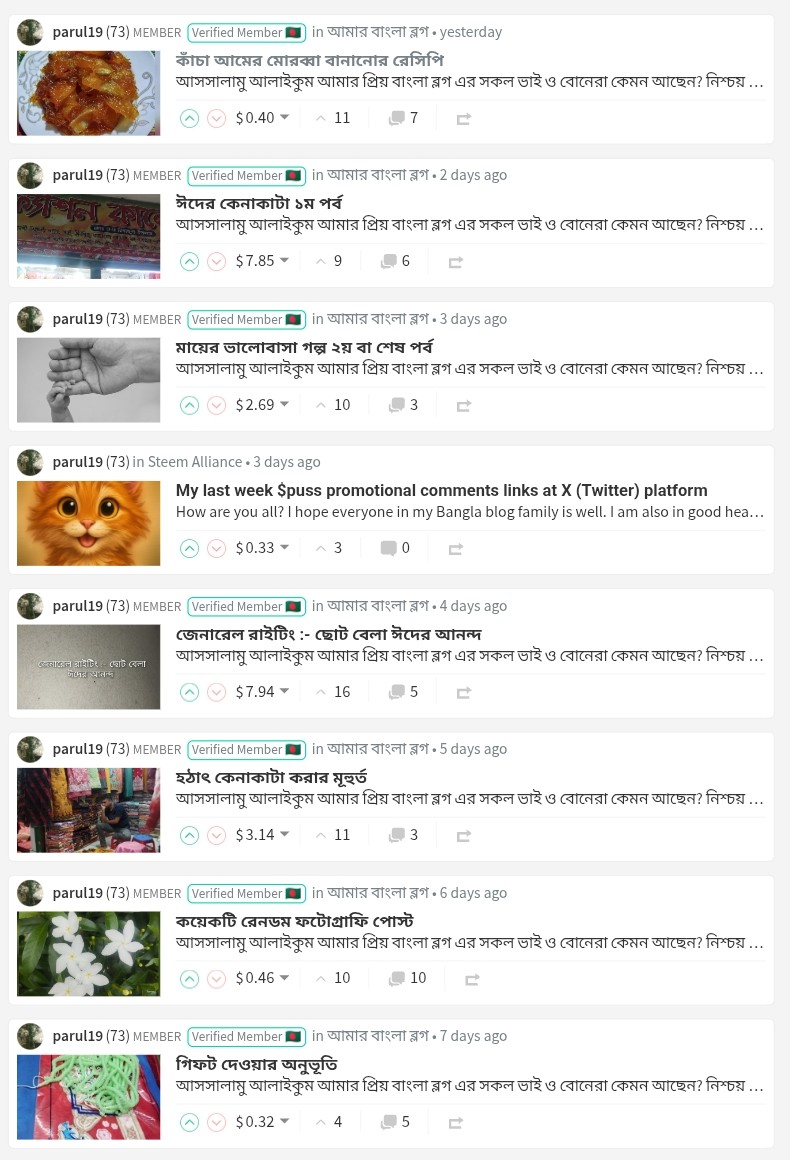This screenshot has height=1160, width=790.
Task: Open comments on yesterday's mango post
Action: pos(404,118)
